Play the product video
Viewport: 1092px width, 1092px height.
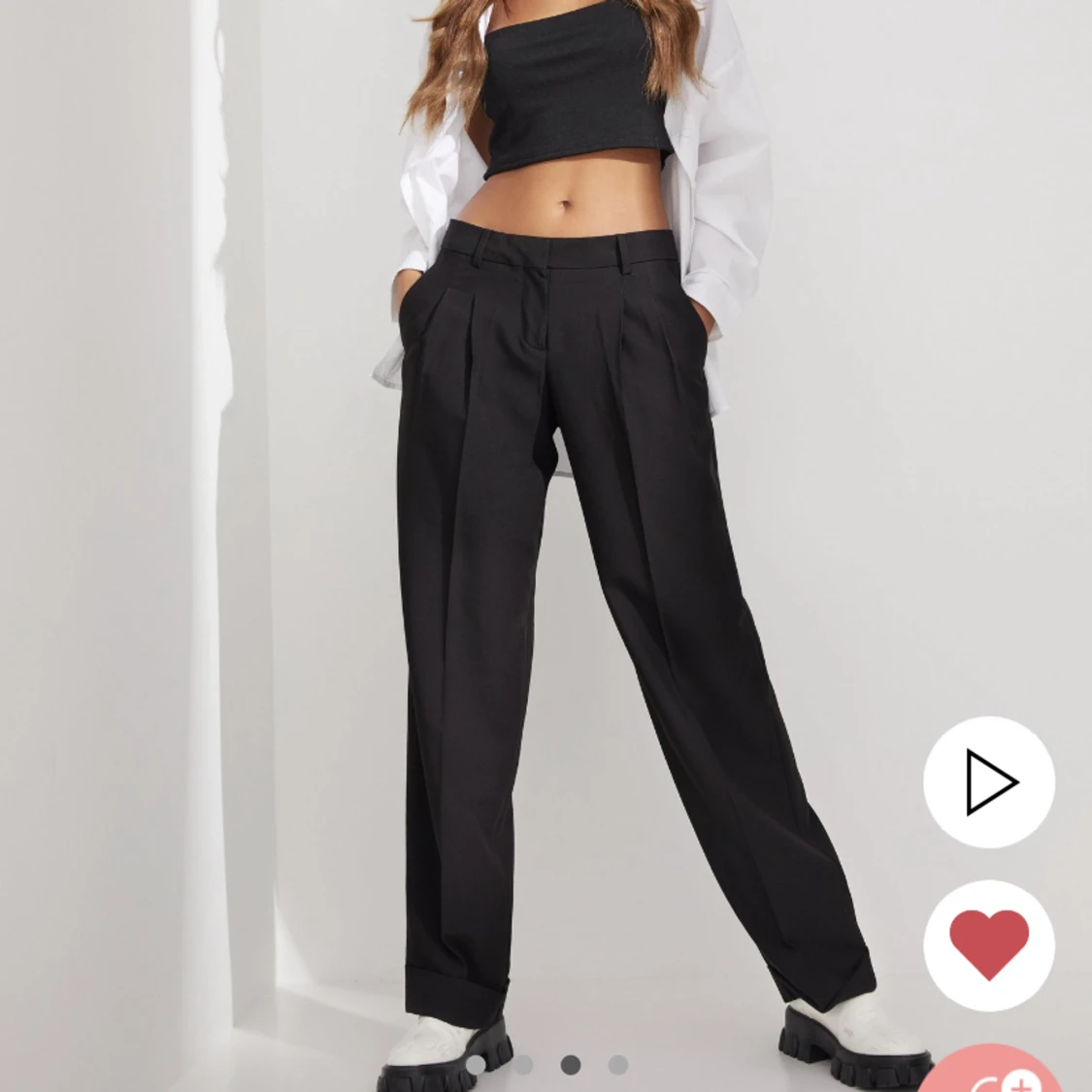pyautogui.click(x=988, y=781)
